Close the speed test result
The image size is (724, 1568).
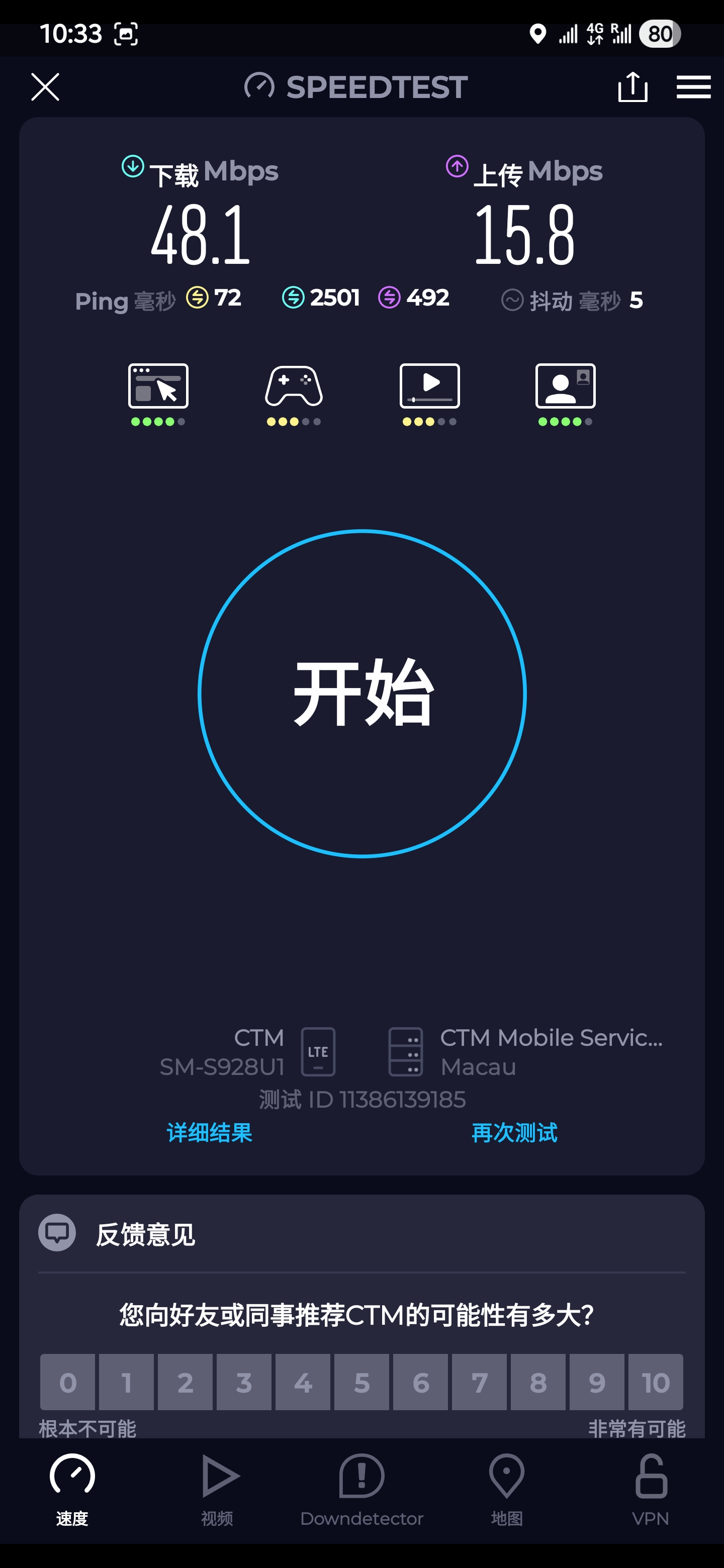click(x=45, y=87)
